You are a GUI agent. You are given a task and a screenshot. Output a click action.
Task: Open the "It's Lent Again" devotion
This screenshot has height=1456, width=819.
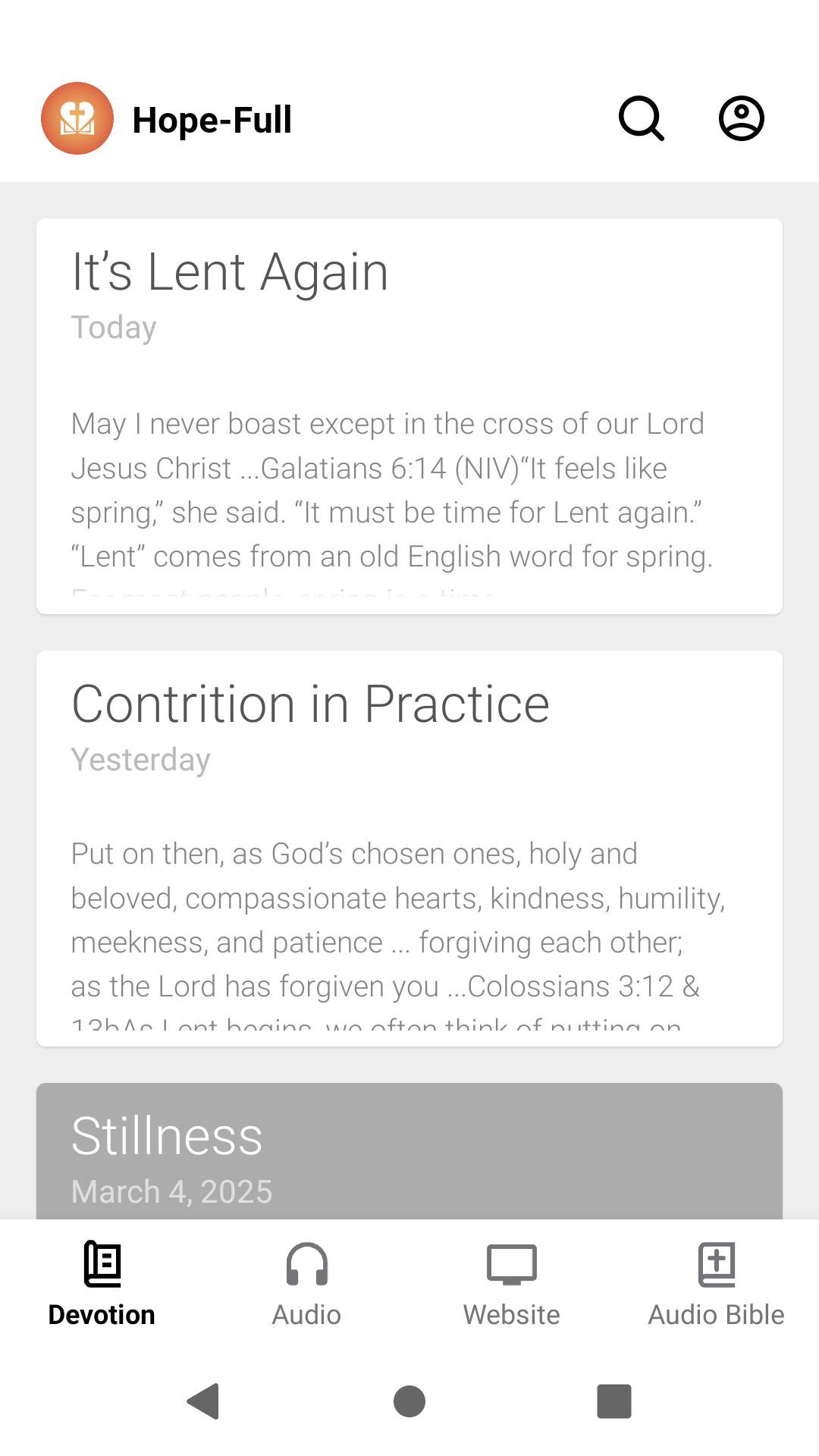click(409, 416)
